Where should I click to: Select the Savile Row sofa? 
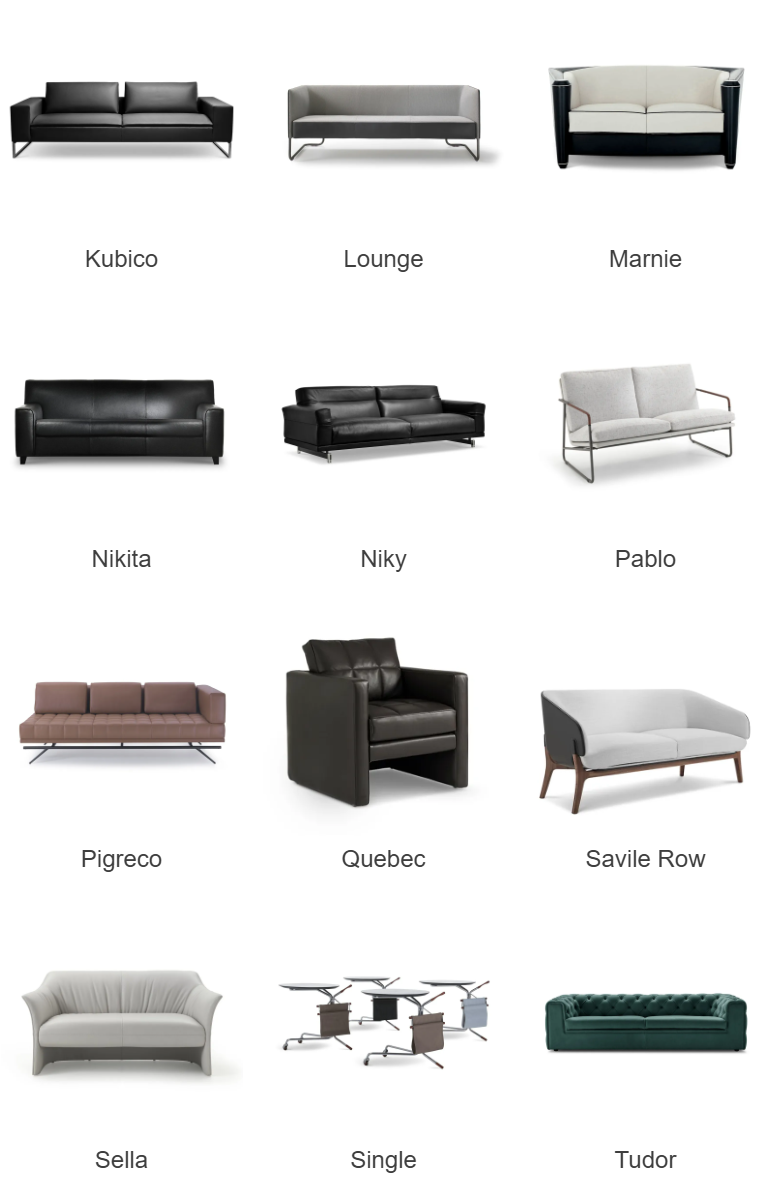pyautogui.click(x=644, y=745)
